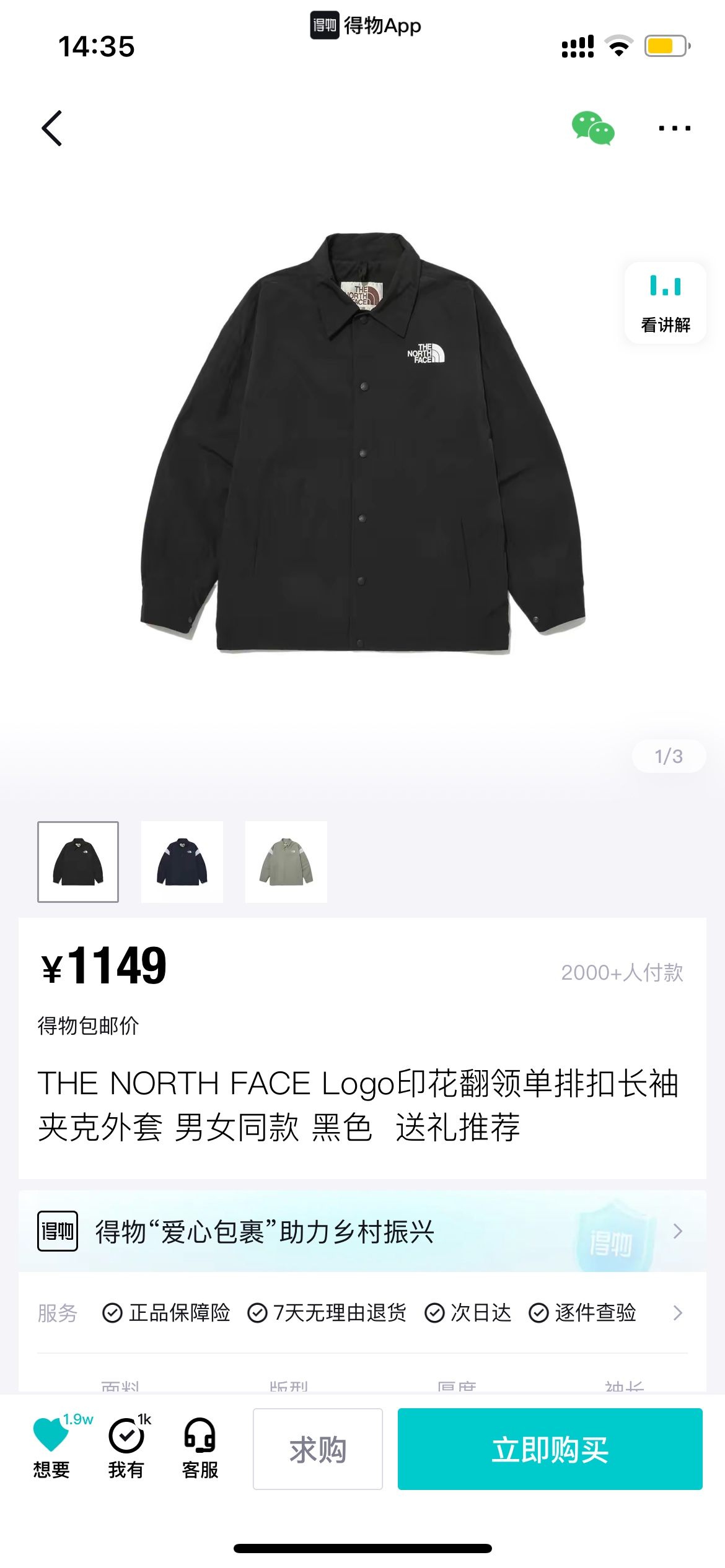Select the black jacket thumbnail
Screen dimensions: 725x1568
tap(78, 861)
